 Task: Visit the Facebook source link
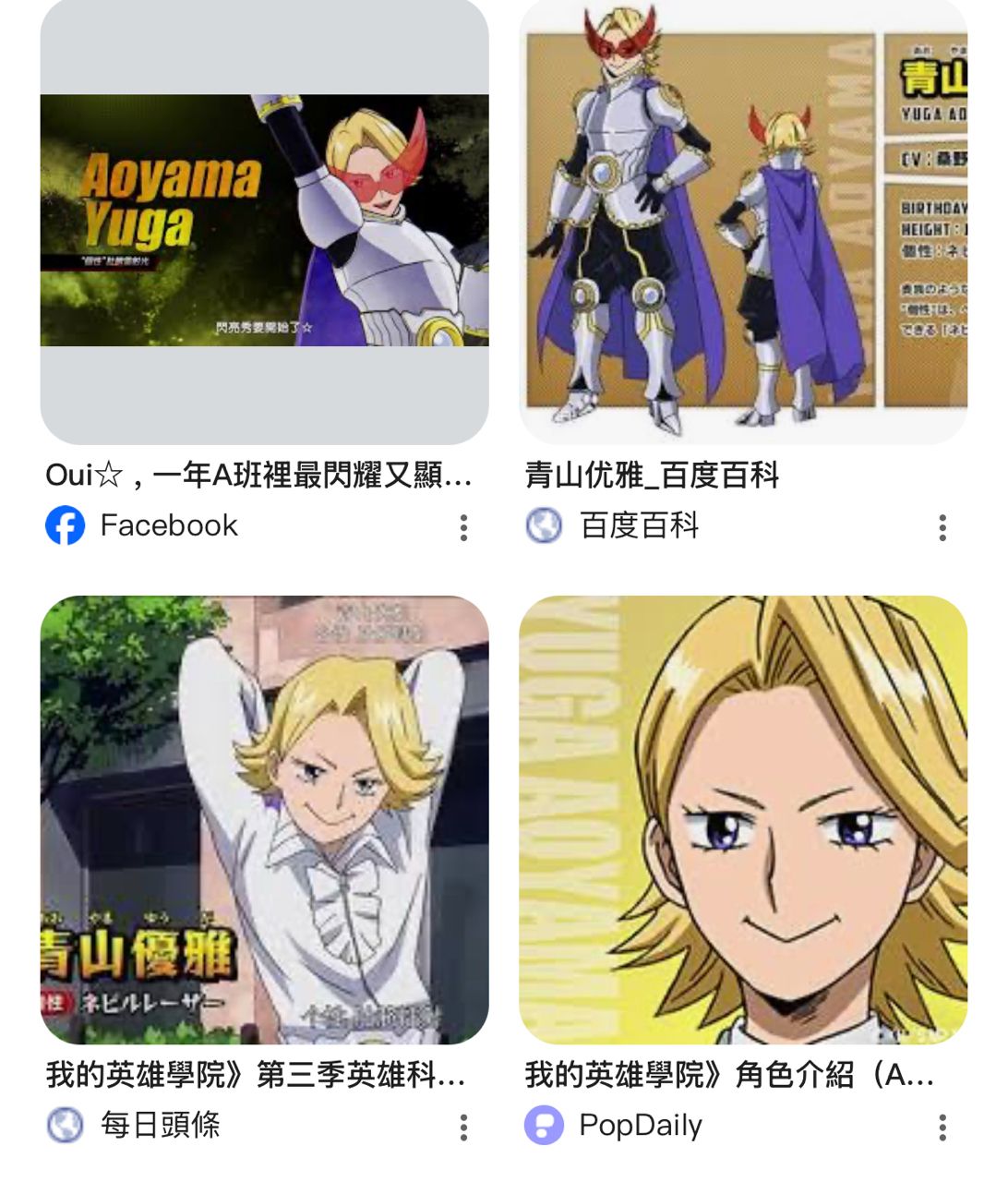pyautogui.click(x=168, y=525)
